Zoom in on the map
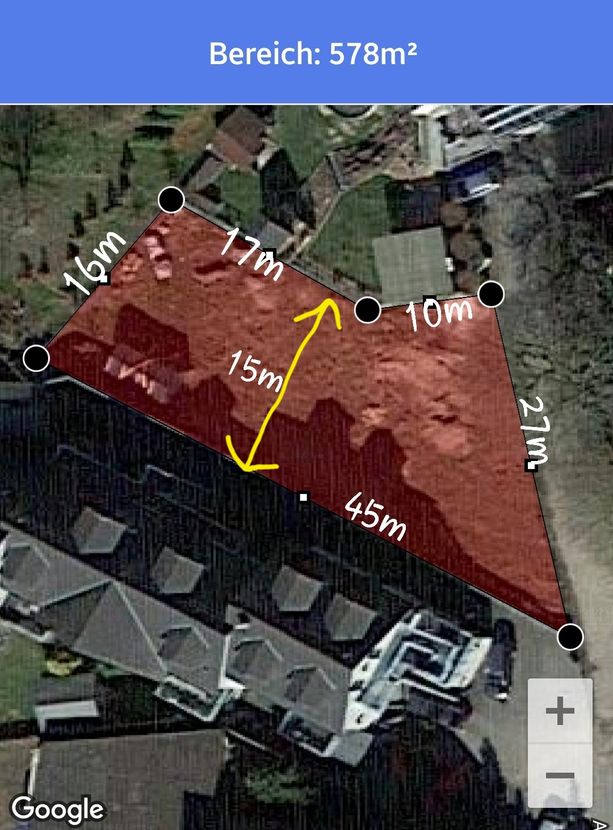This screenshot has height=830, width=613. pyautogui.click(x=560, y=711)
